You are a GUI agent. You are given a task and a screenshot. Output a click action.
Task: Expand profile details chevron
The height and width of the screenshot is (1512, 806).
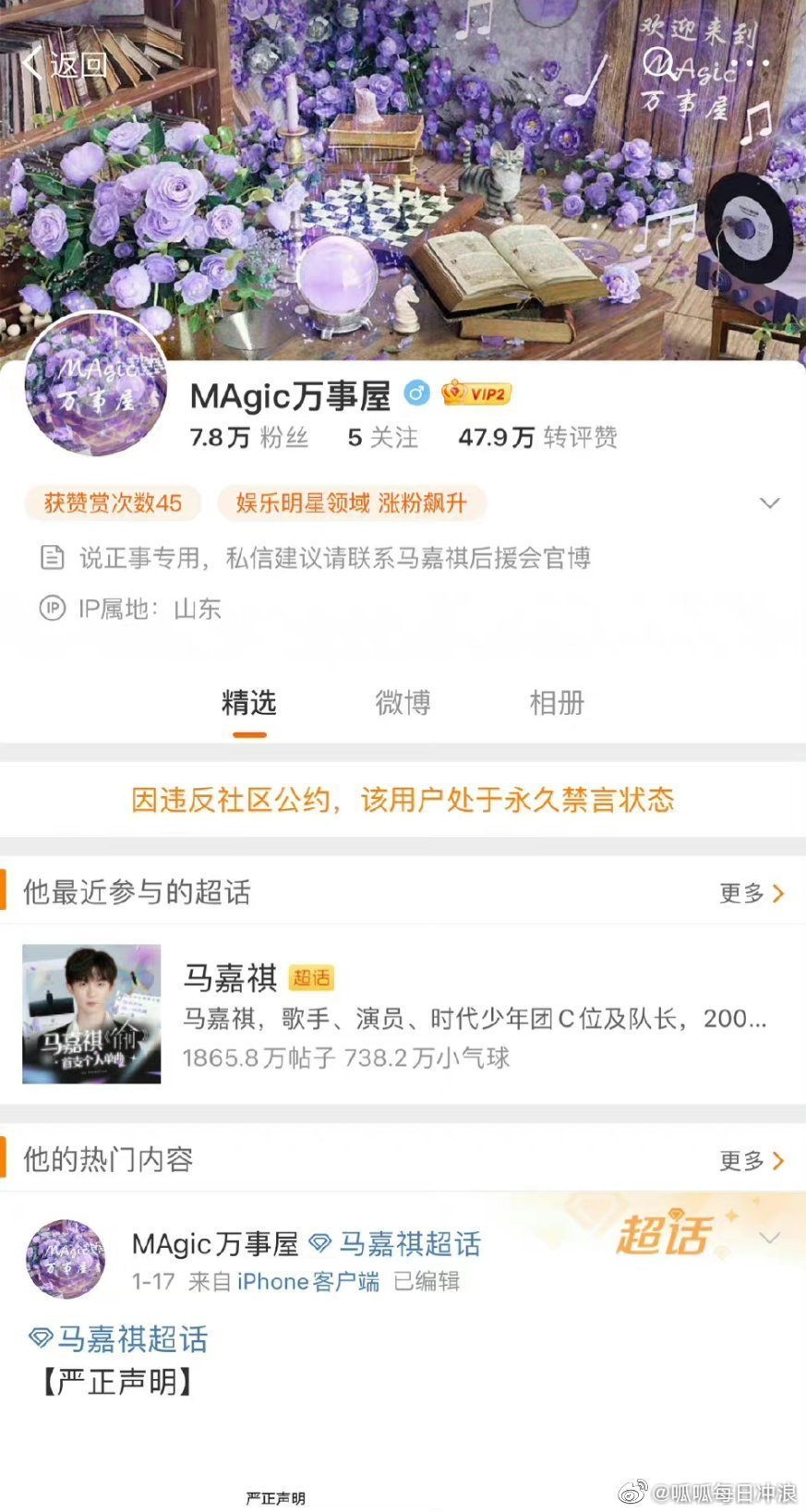pyautogui.click(x=769, y=503)
